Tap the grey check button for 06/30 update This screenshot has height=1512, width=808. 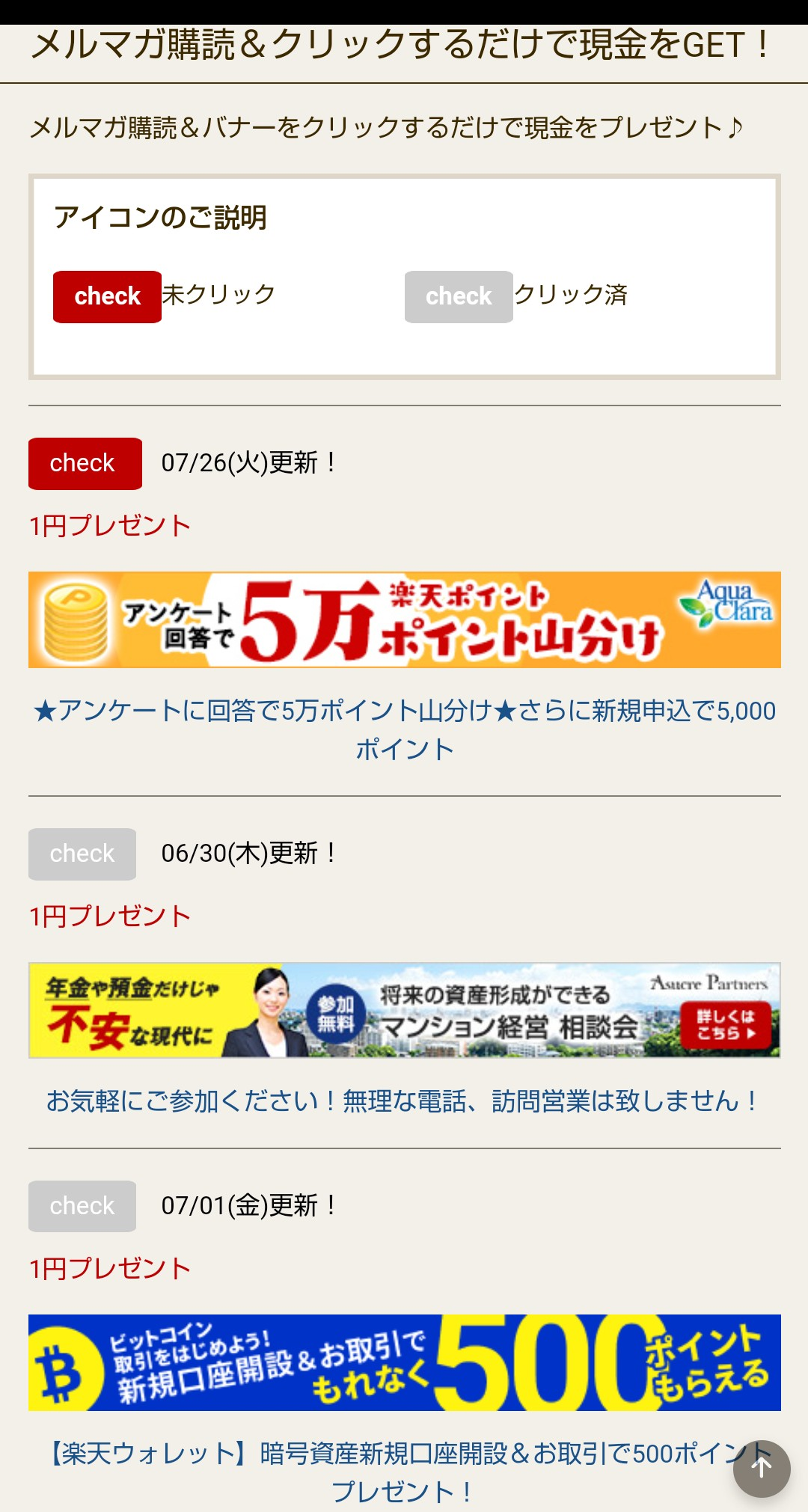point(82,854)
